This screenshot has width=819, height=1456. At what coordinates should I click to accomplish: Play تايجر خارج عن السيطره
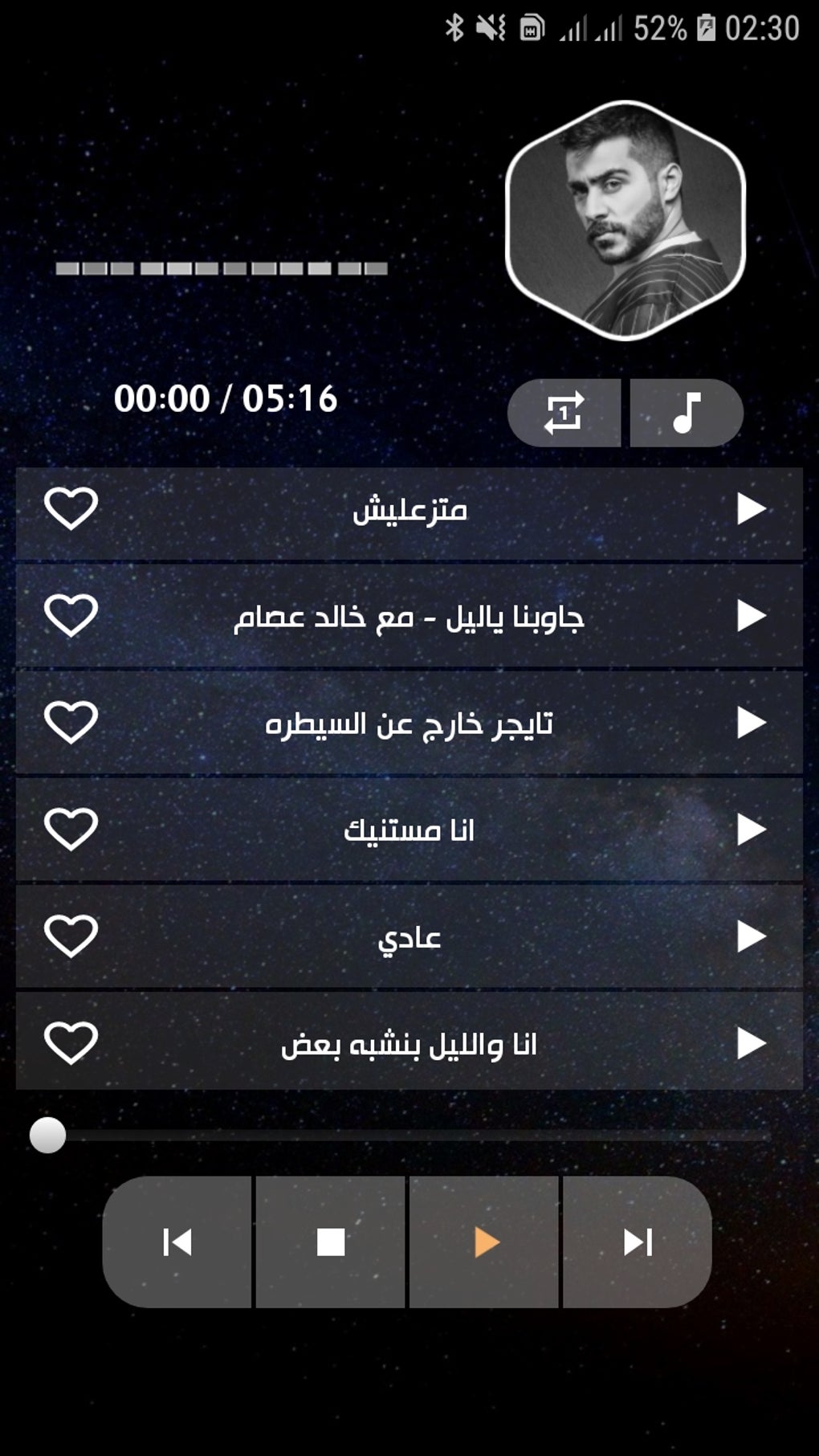point(751,723)
